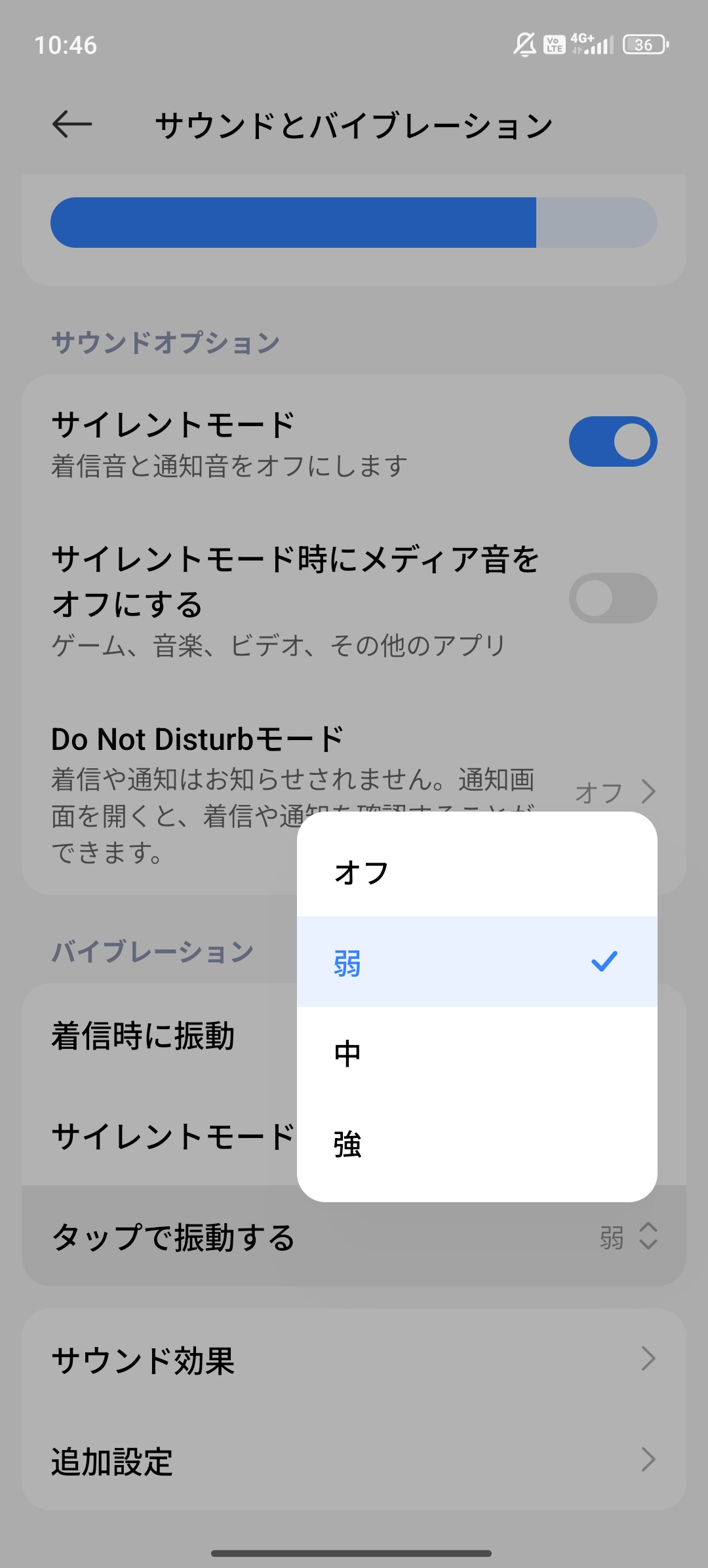This screenshot has width=708, height=1568.
Task: Open 追加設定 row
Action: 354,1460
